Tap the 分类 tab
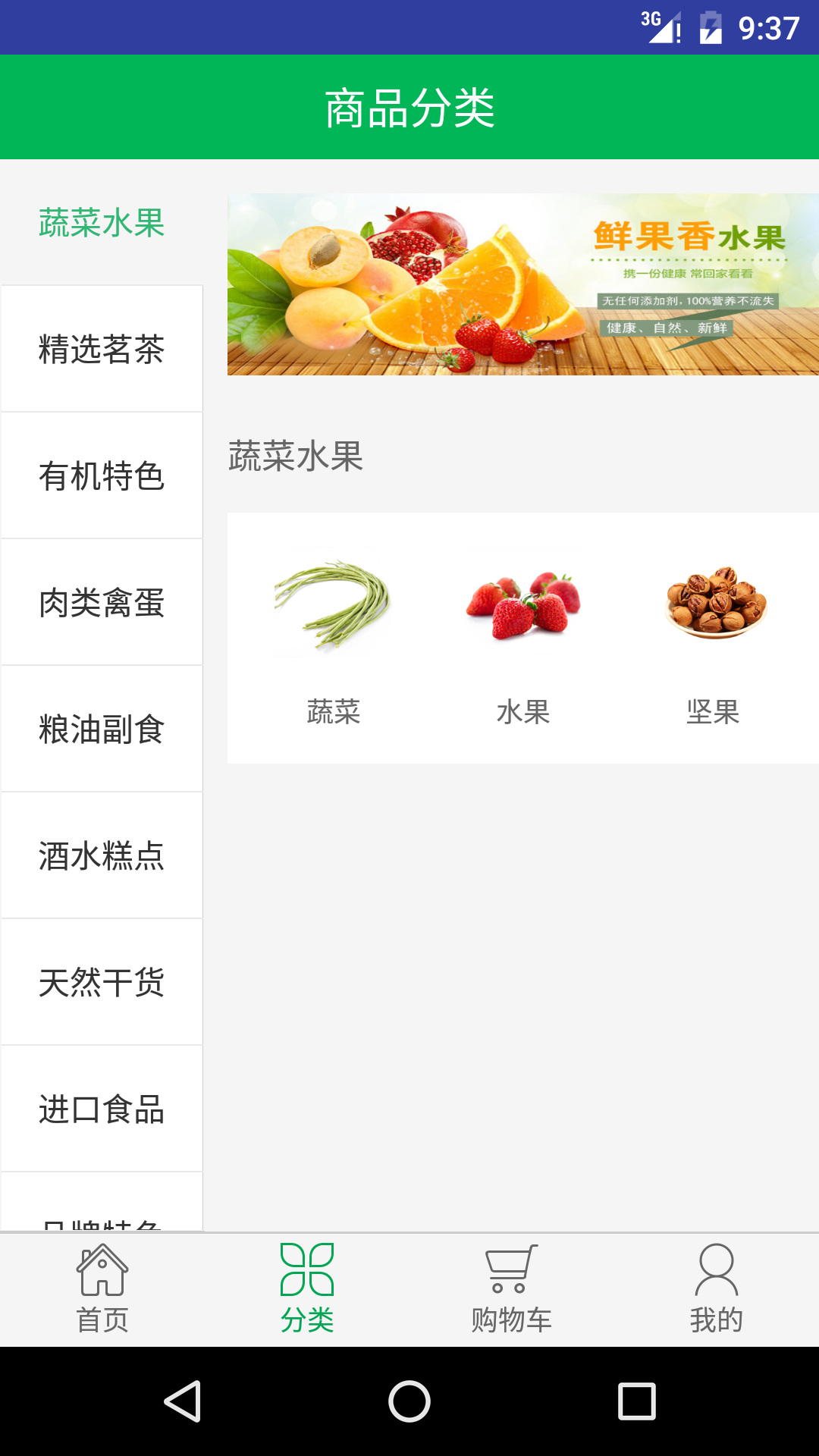The width and height of the screenshot is (819, 1456). coord(307,1289)
